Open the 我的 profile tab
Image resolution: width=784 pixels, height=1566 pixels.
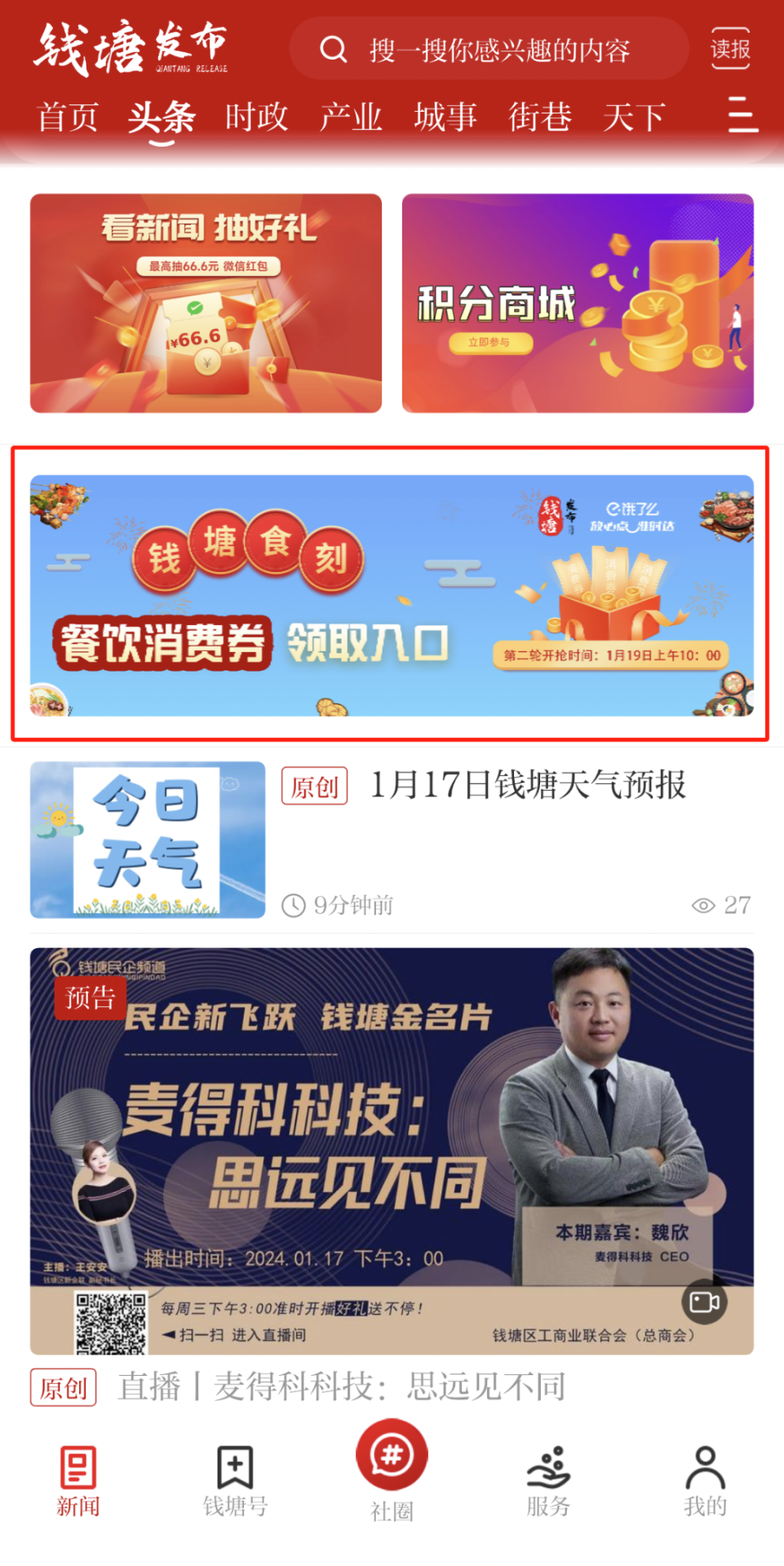tap(705, 1480)
